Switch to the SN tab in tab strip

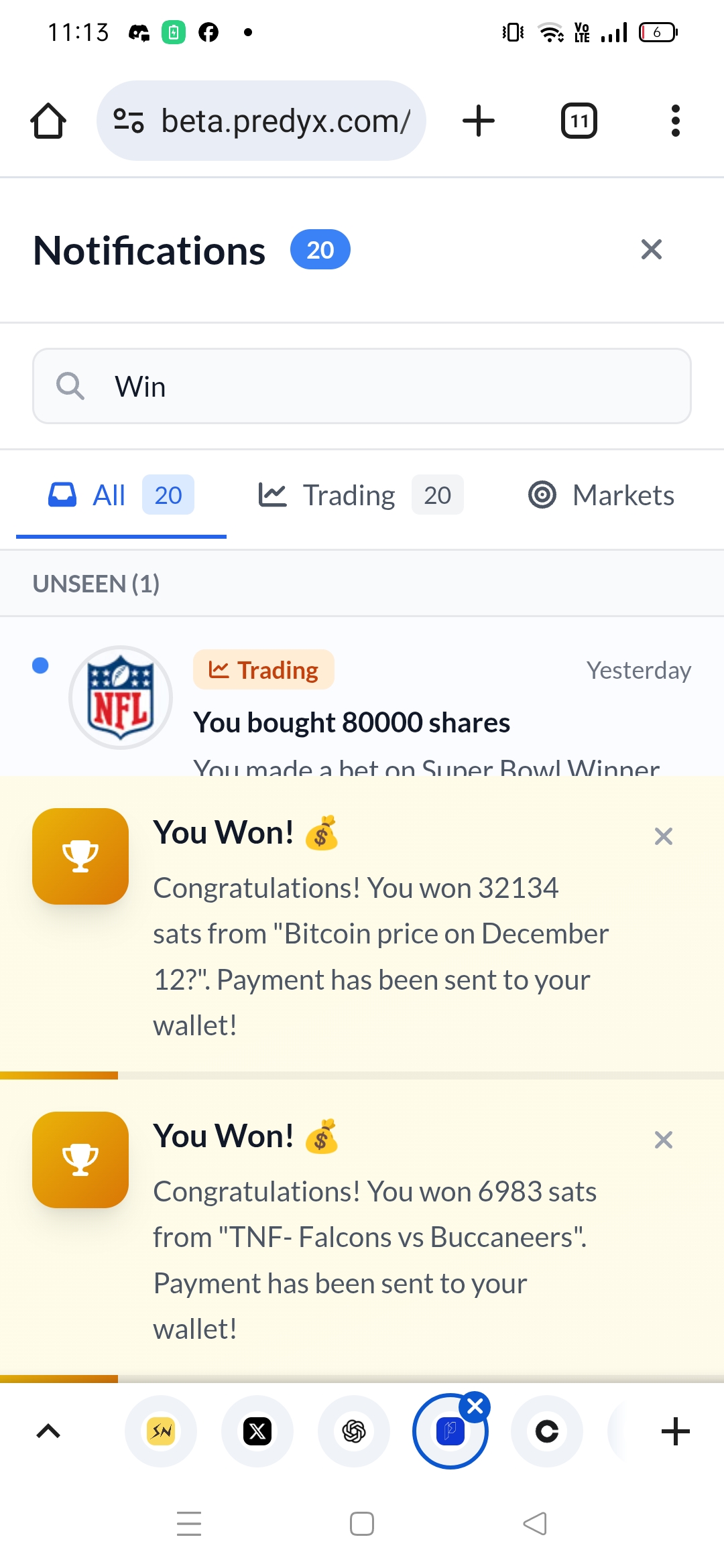[x=161, y=1431]
